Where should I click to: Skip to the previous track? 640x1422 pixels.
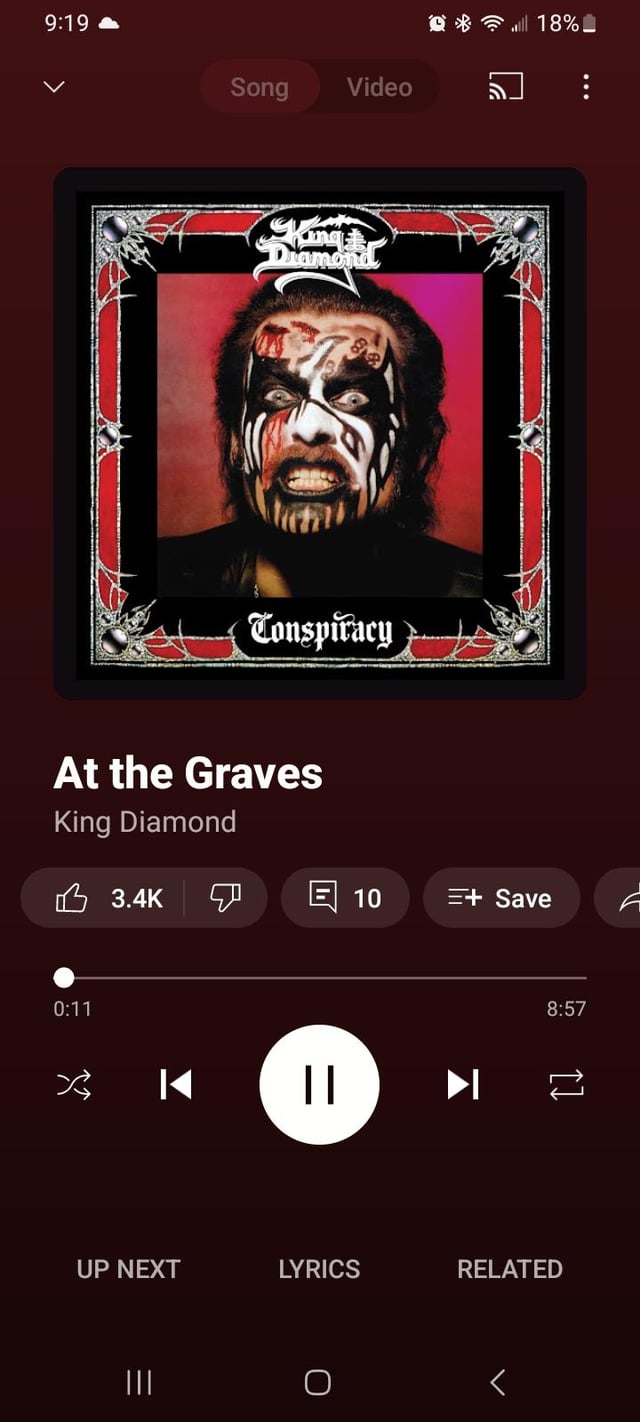click(x=176, y=1084)
